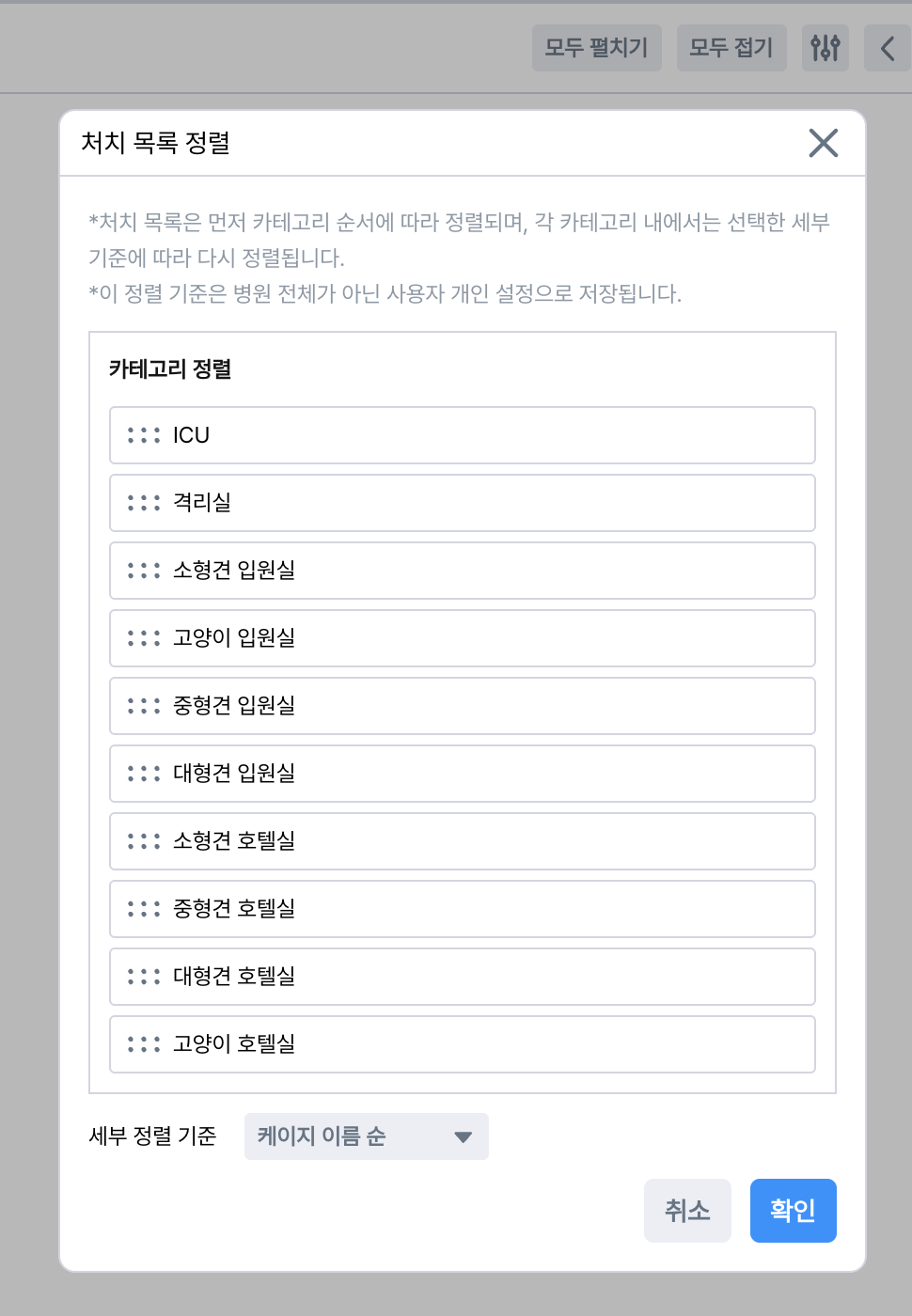Cancel with the 취소 button
The height and width of the screenshot is (1316, 912).
pyautogui.click(x=687, y=1210)
